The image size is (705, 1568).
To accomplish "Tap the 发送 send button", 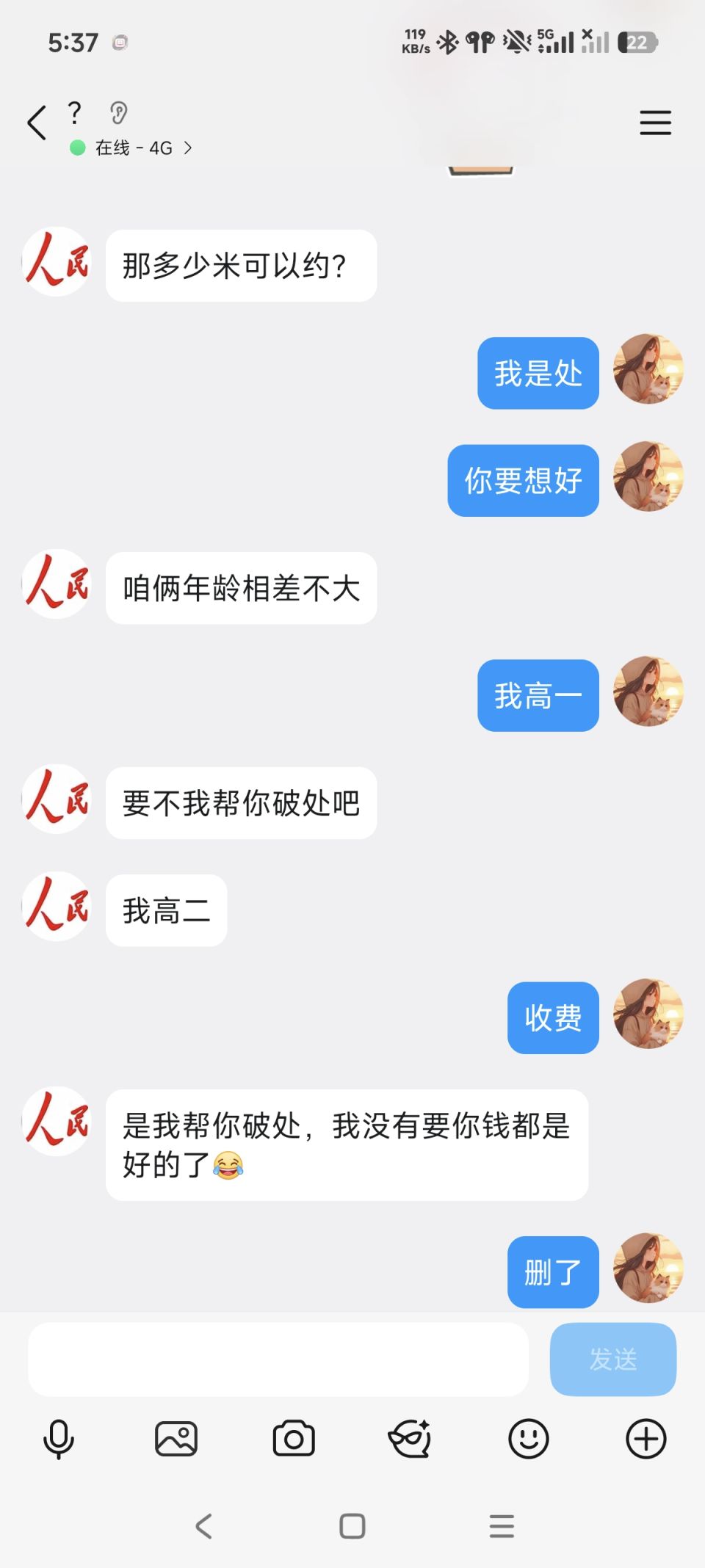I will 612,1360.
